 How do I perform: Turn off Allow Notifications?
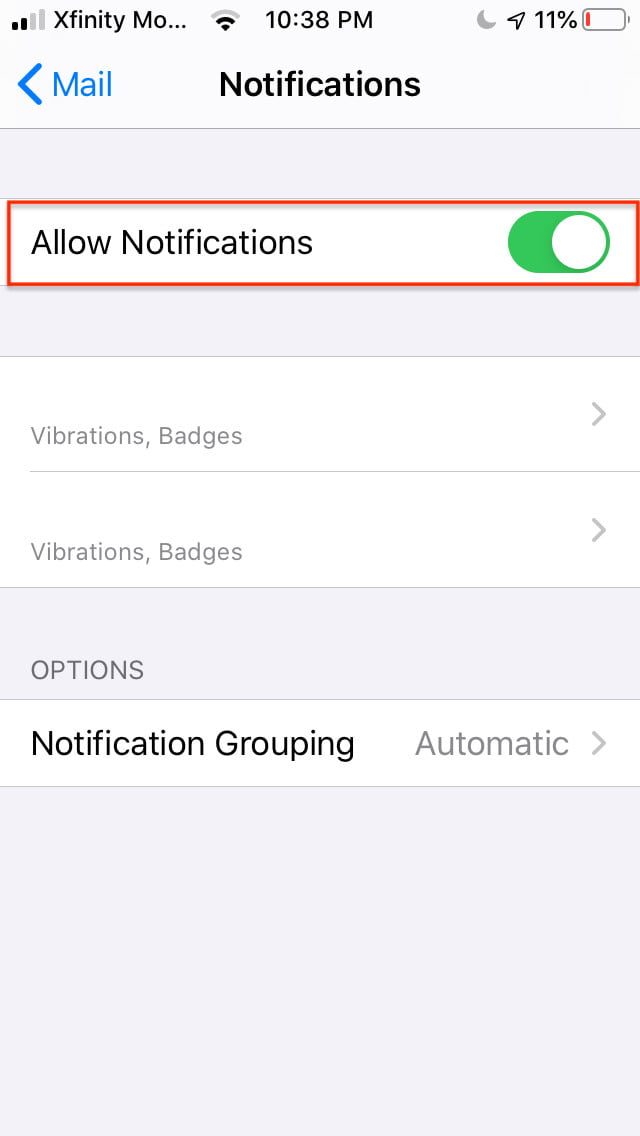tap(558, 243)
